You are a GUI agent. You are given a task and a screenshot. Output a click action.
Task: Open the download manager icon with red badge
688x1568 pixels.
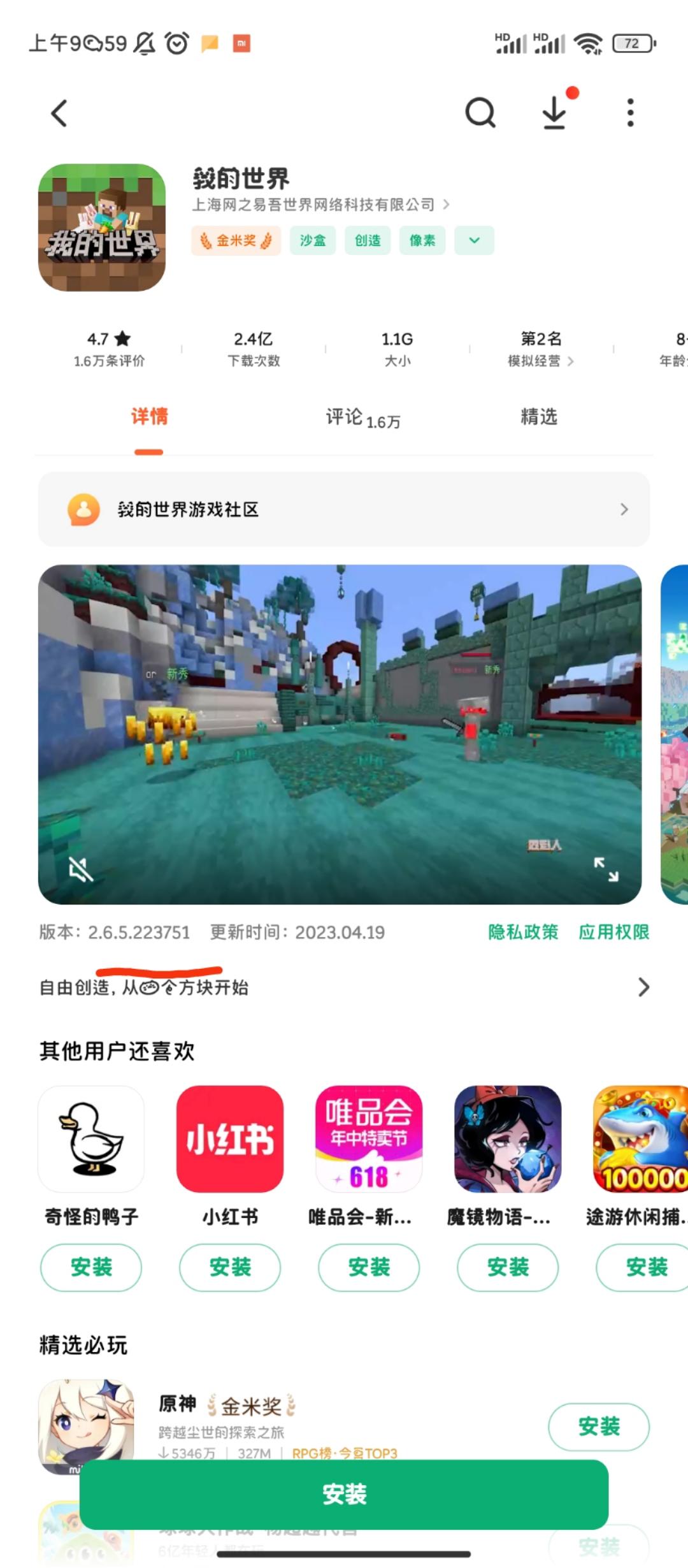tap(554, 112)
